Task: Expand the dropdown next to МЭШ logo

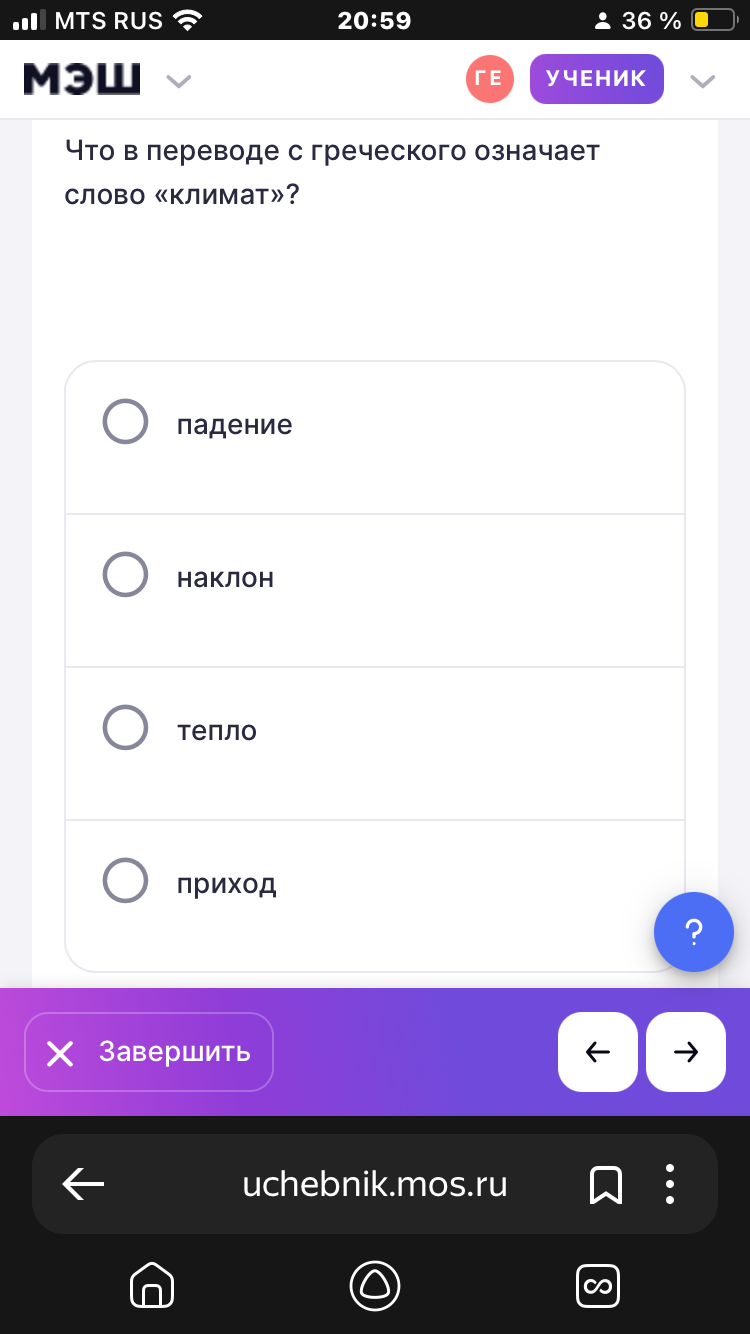Action: pos(178,81)
